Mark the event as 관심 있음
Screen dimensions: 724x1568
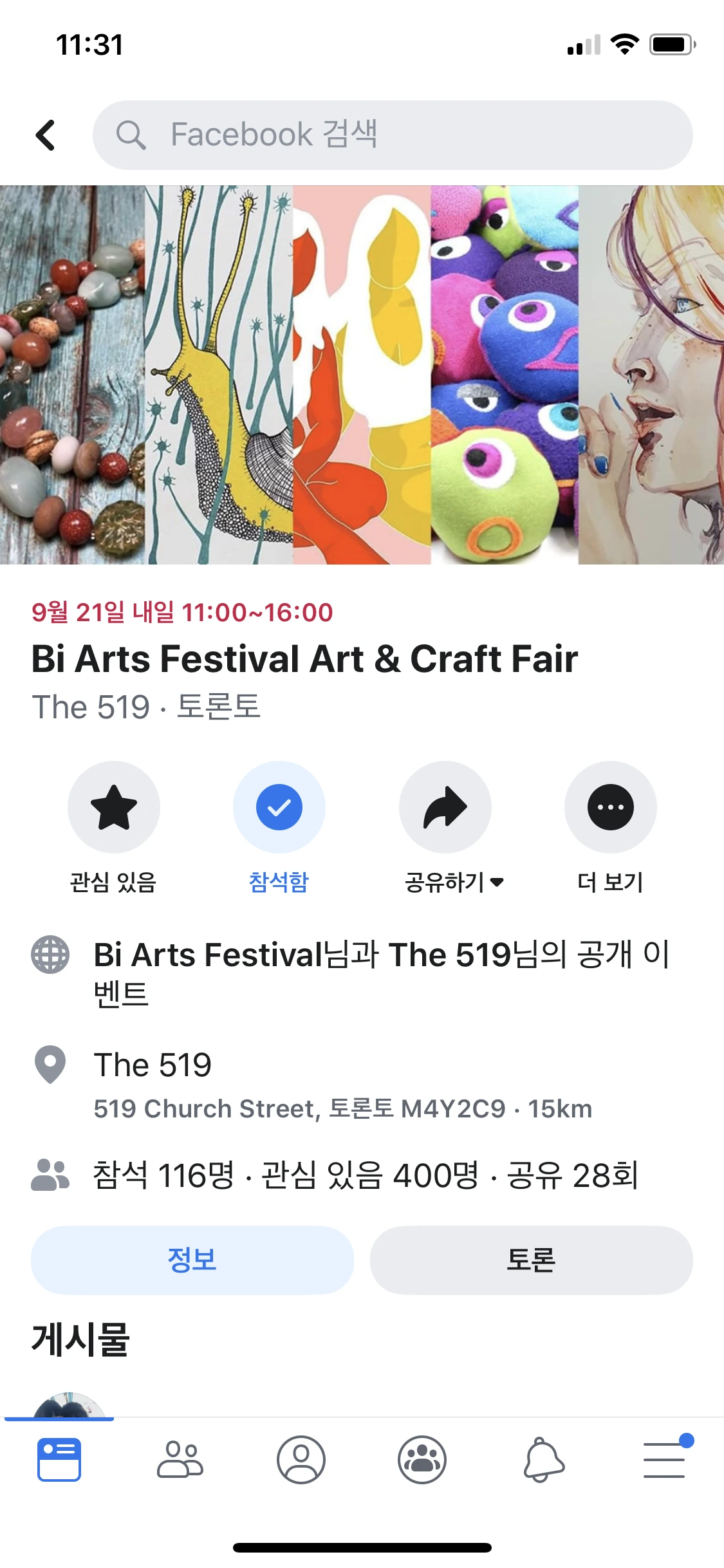coord(114,807)
